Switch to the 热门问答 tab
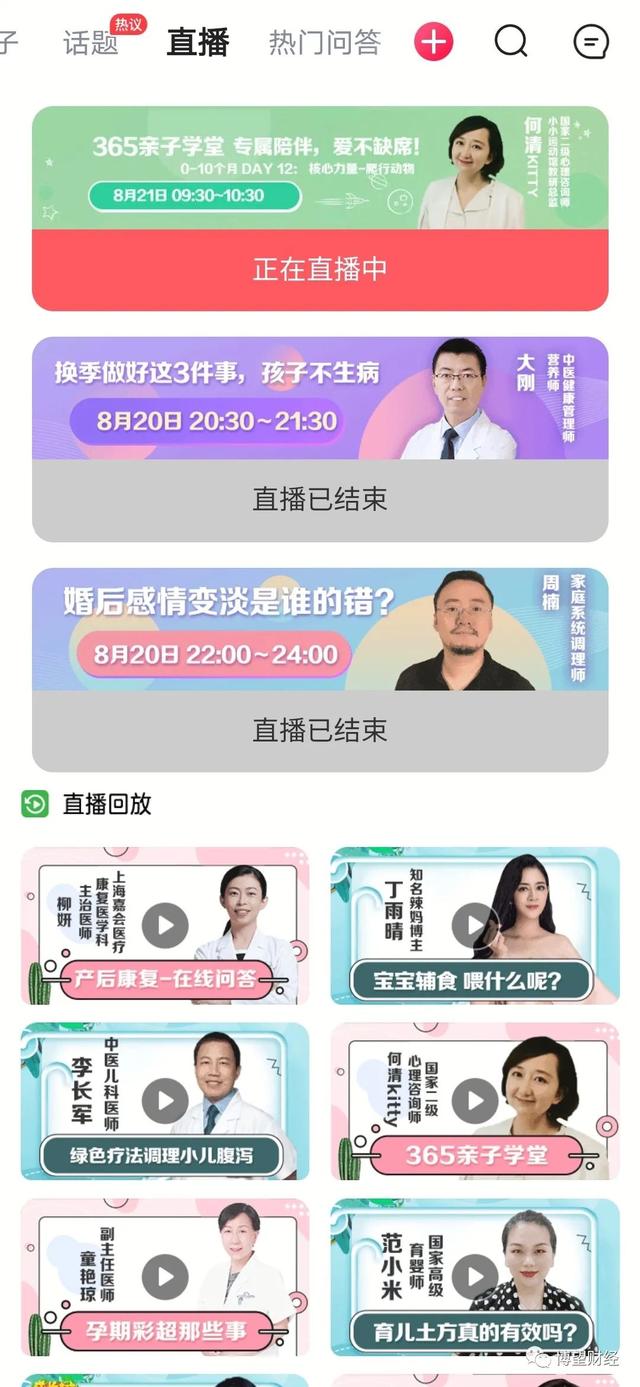 click(325, 42)
